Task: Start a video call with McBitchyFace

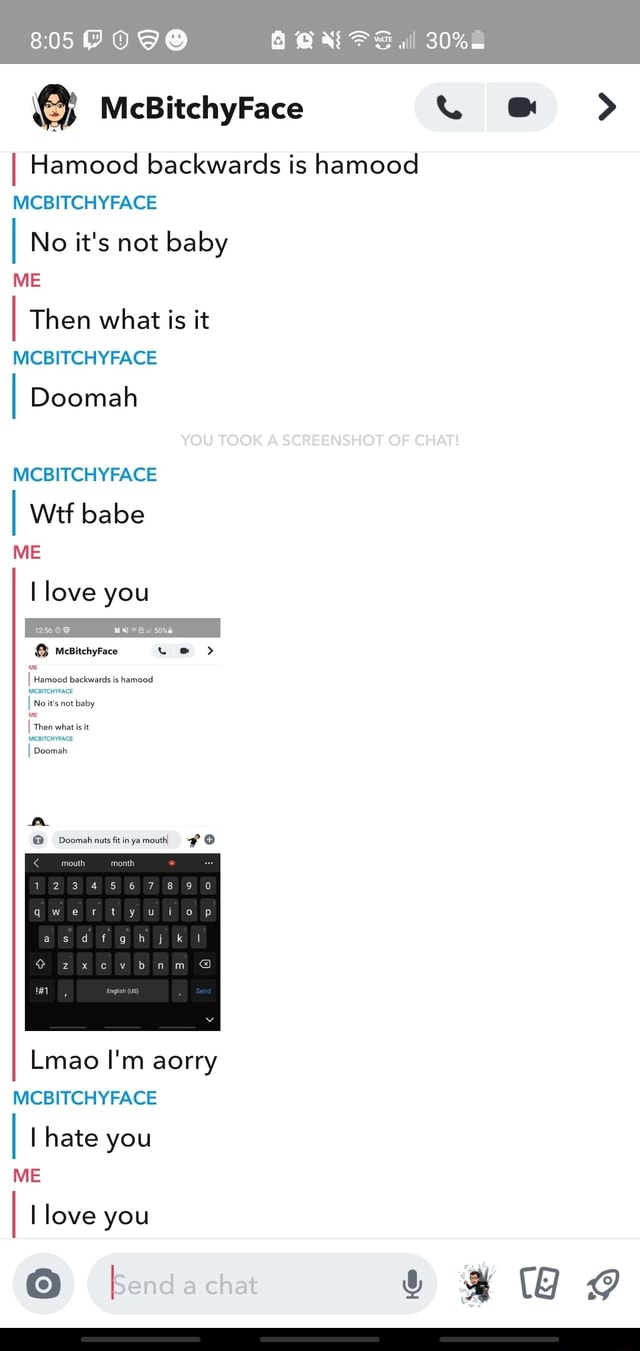Action: (x=522, y=107)
